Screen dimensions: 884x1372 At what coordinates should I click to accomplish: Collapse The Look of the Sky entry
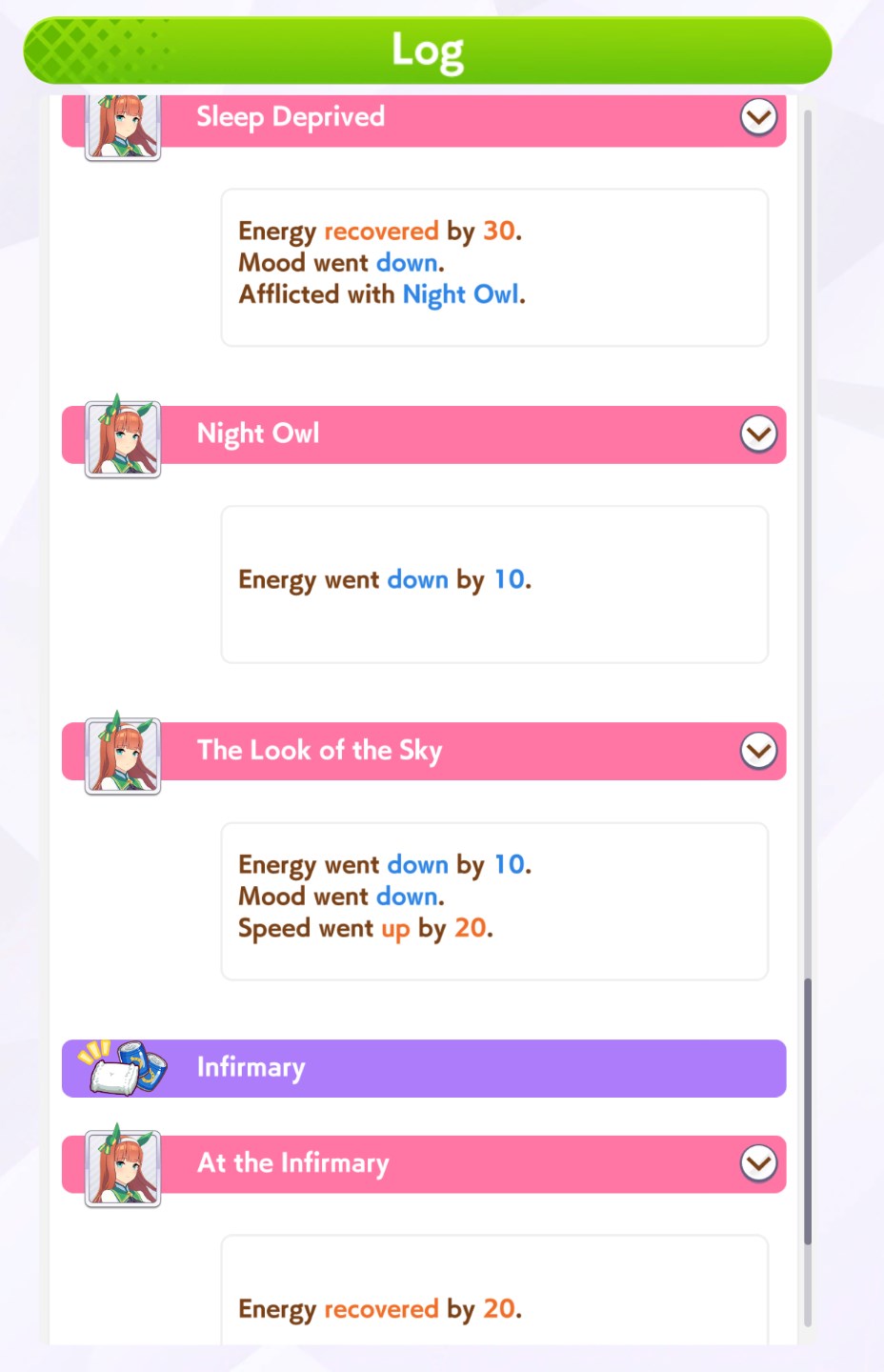click(758, 751)
